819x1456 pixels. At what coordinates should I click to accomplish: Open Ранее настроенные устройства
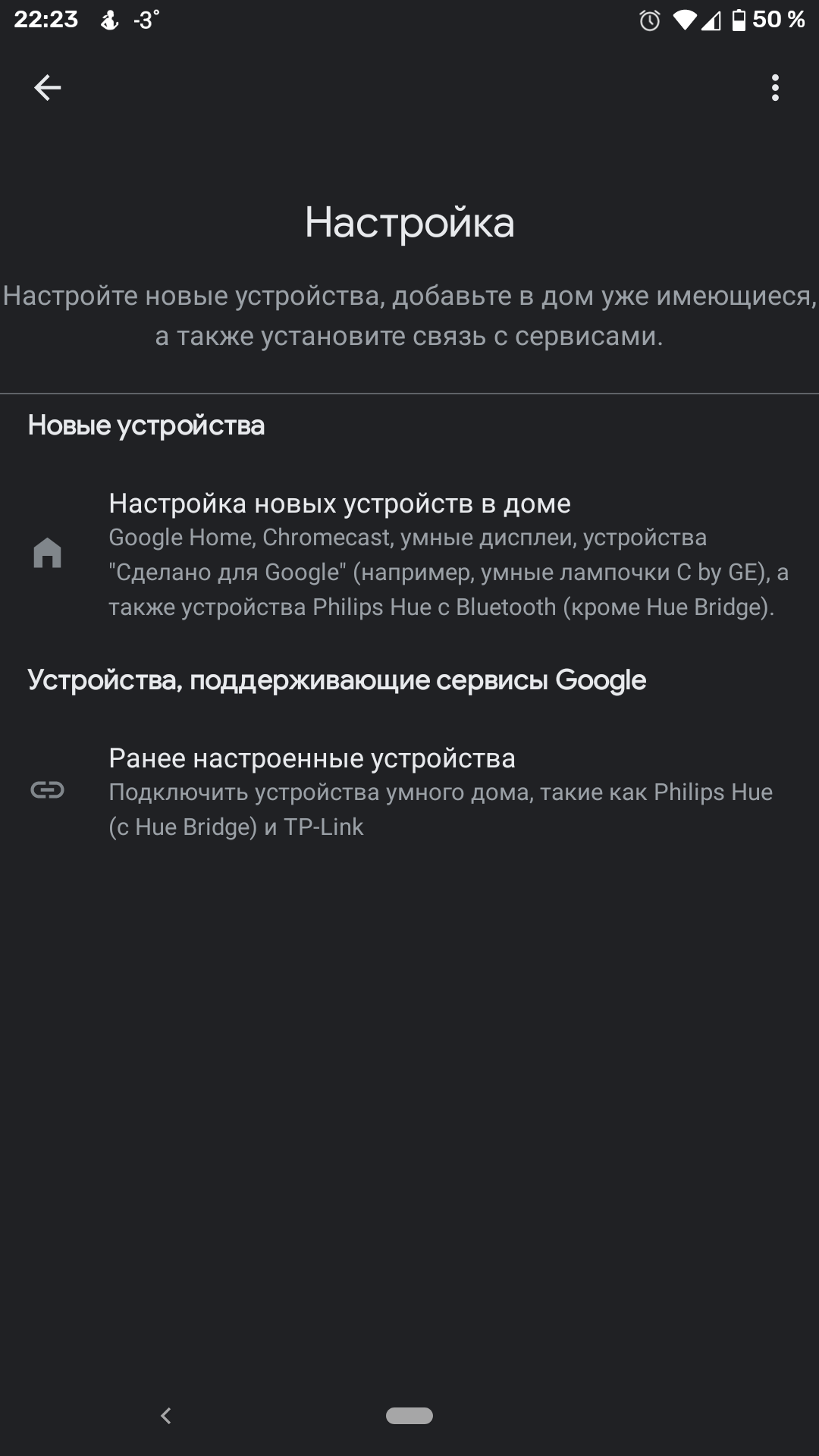tap(409, 791)
